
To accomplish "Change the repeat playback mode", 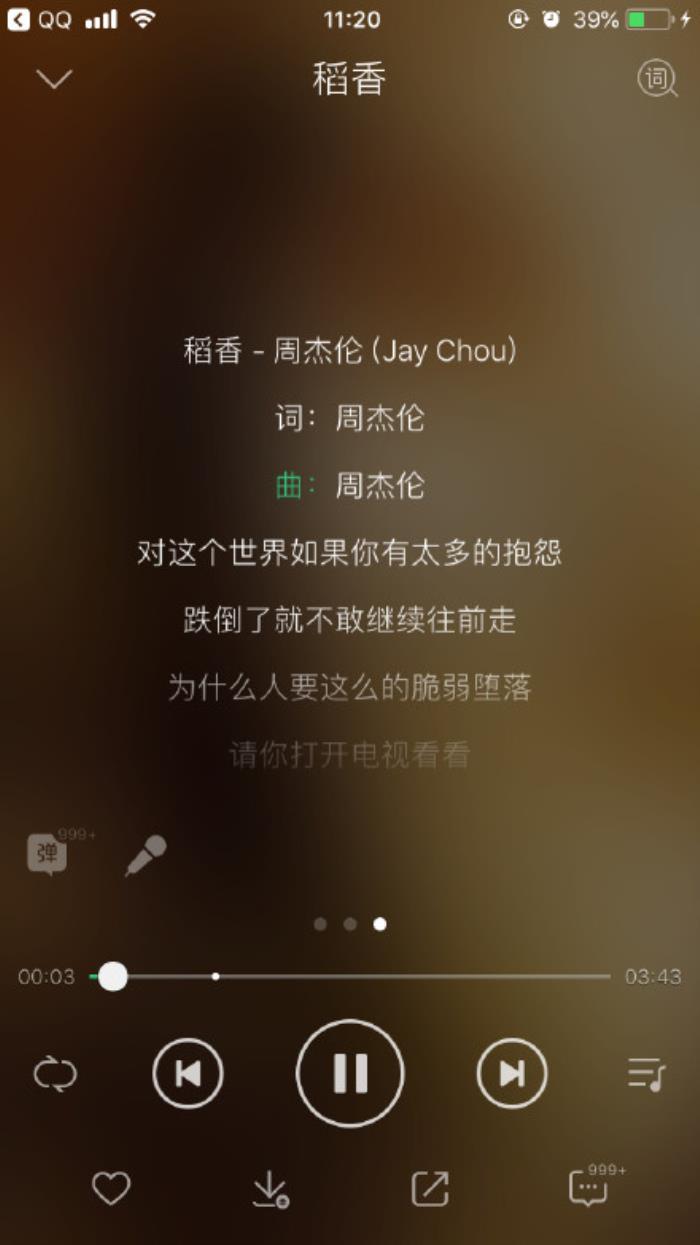I will 55,1074.
